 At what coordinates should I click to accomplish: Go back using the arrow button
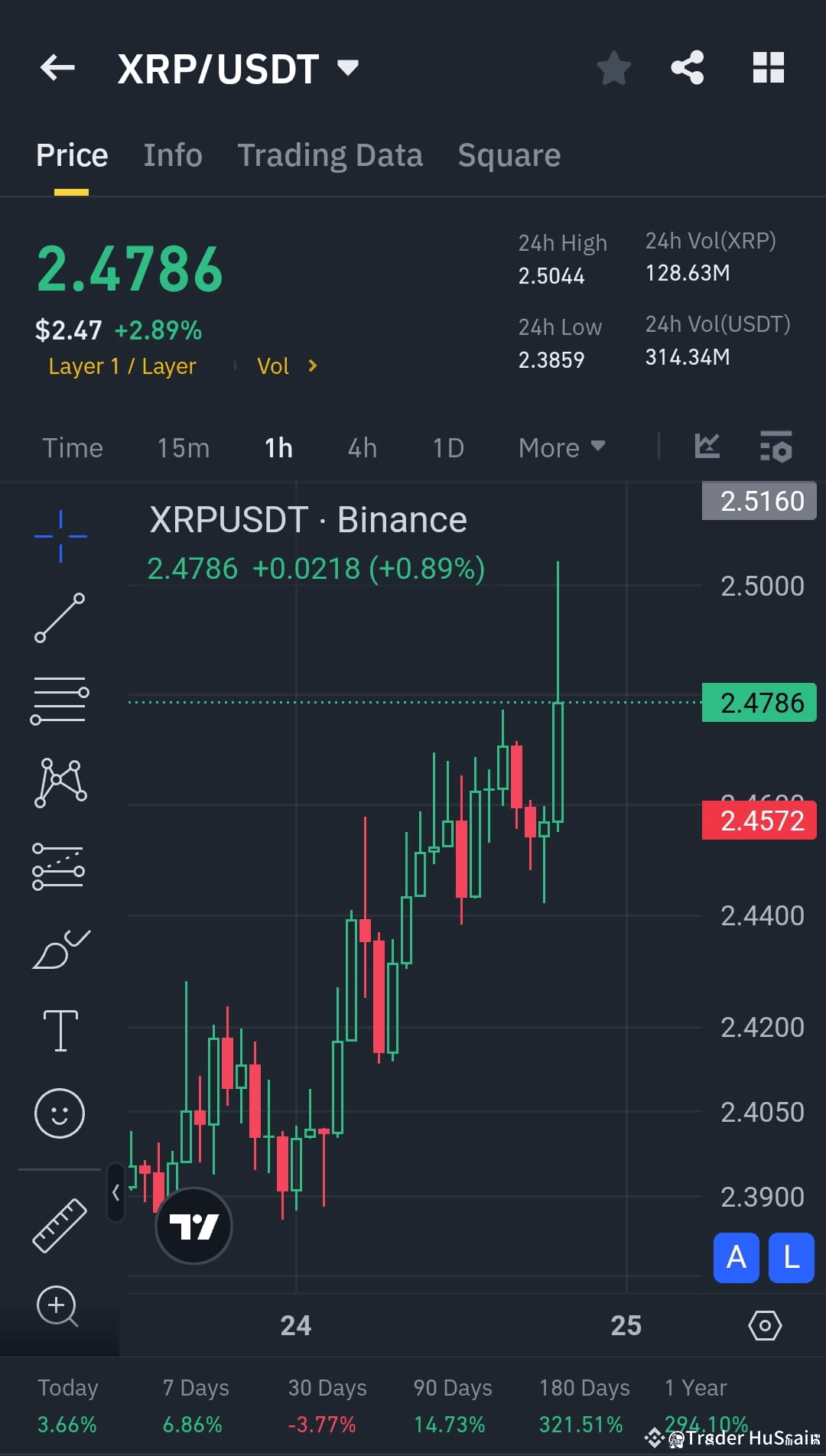[57, 67]
